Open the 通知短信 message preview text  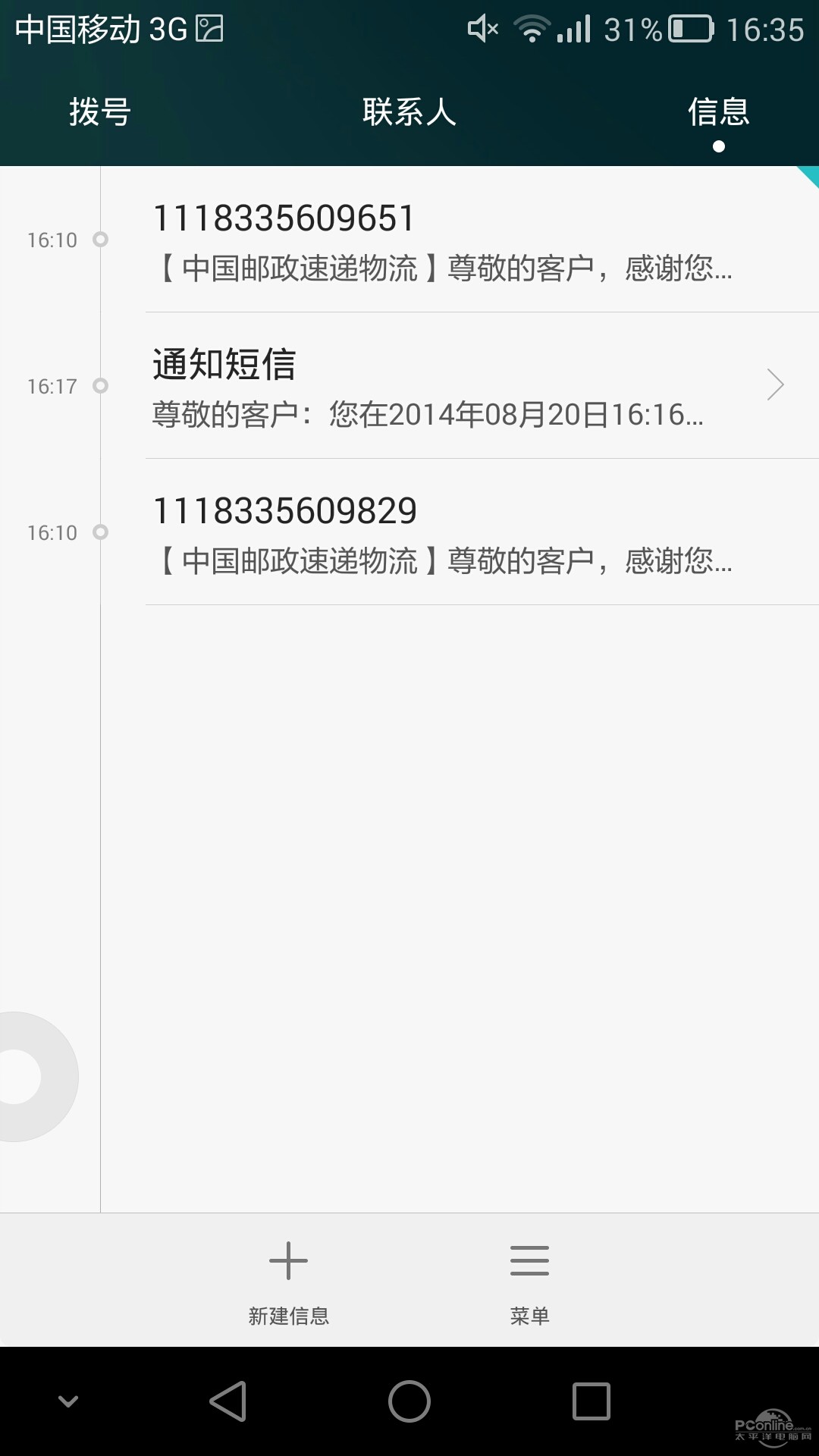(425, 414)
